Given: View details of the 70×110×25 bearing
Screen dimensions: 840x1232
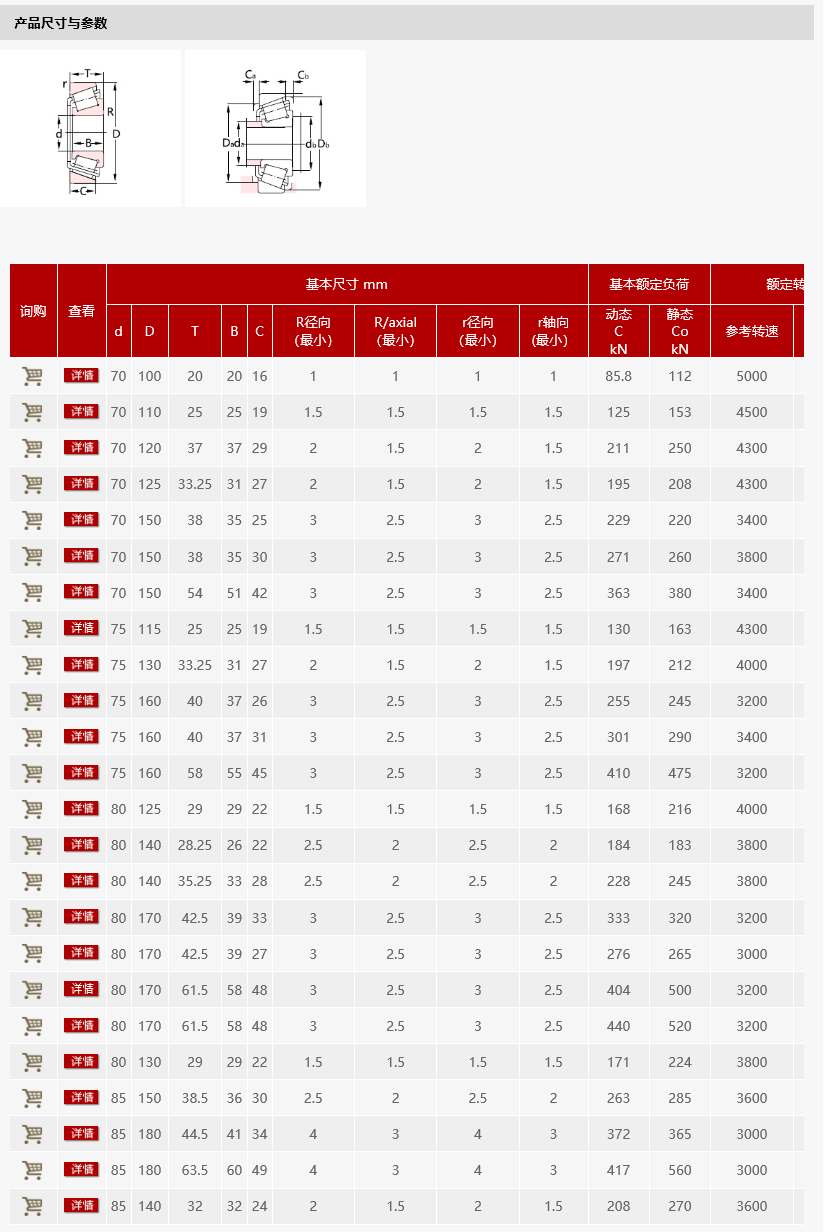Looking at the screenshot, I should pyautogui.click(x=81, y=412).
